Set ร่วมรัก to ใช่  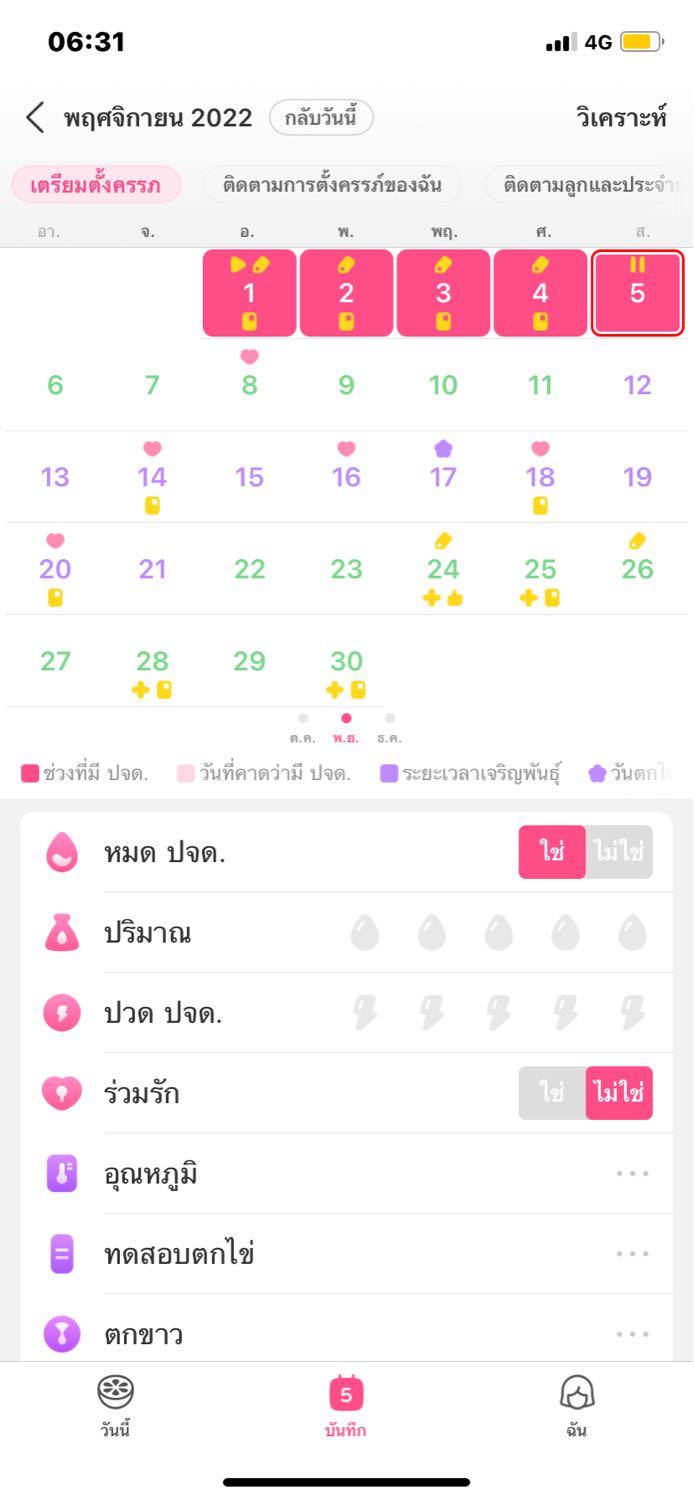tap(552, 1093)
